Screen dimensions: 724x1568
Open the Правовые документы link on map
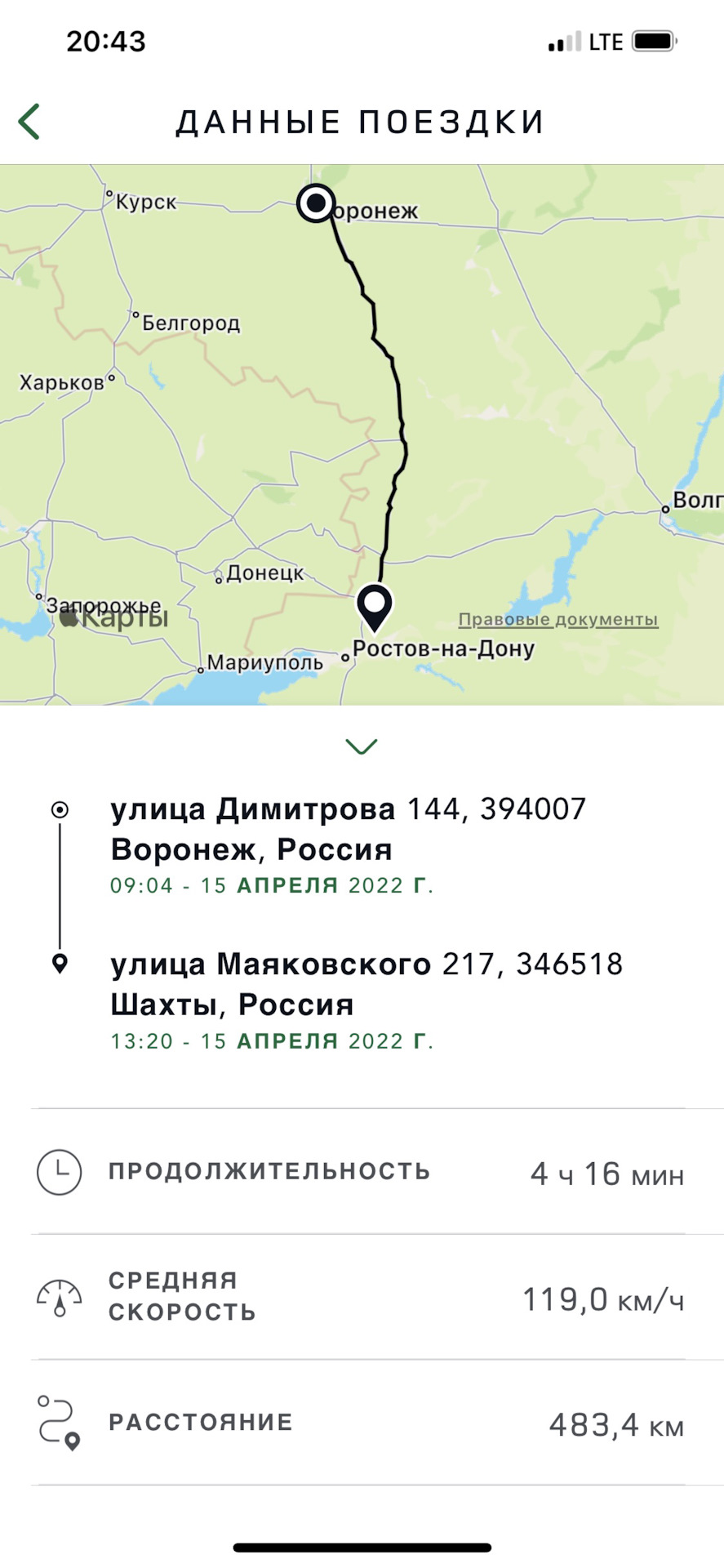click(x=557, y=620)
